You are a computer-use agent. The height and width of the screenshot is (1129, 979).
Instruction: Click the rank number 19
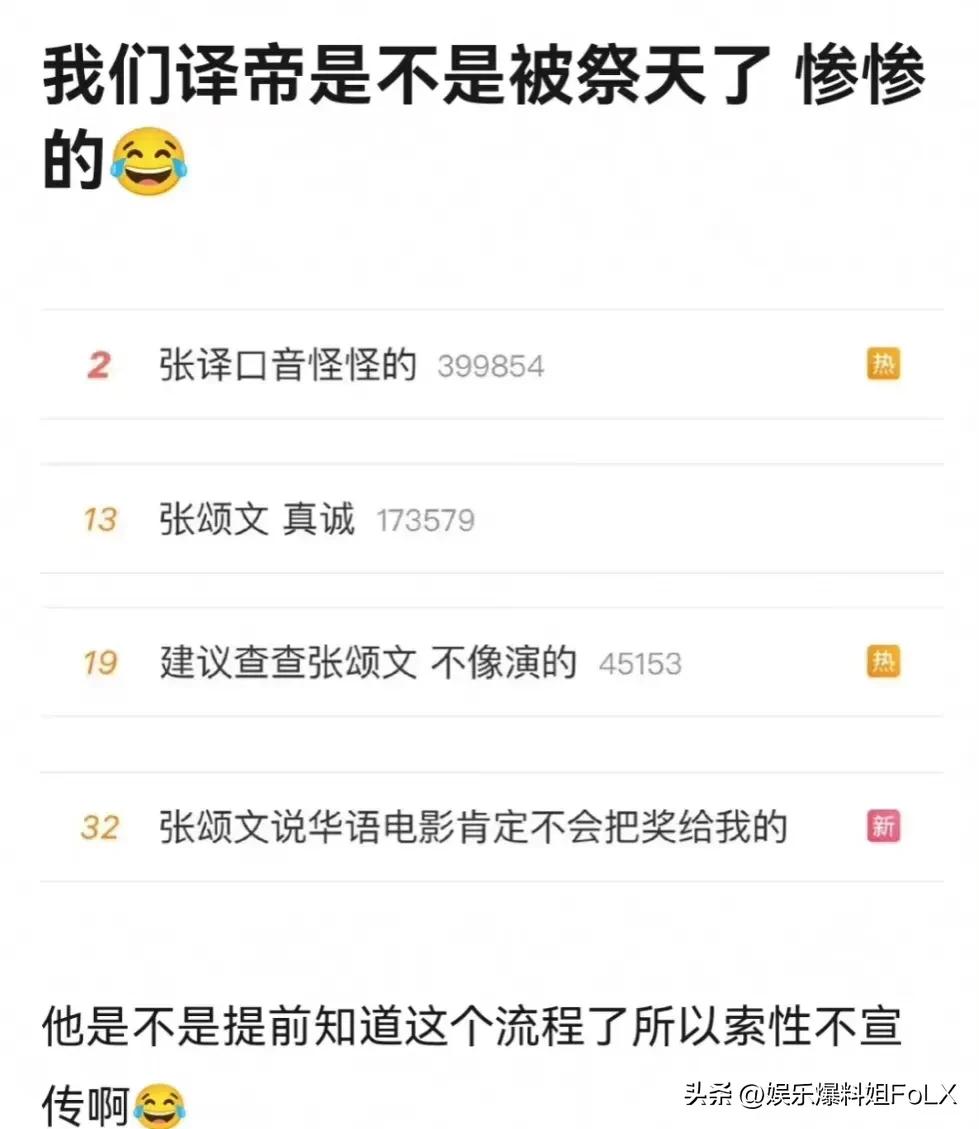(x=100, y=662)
